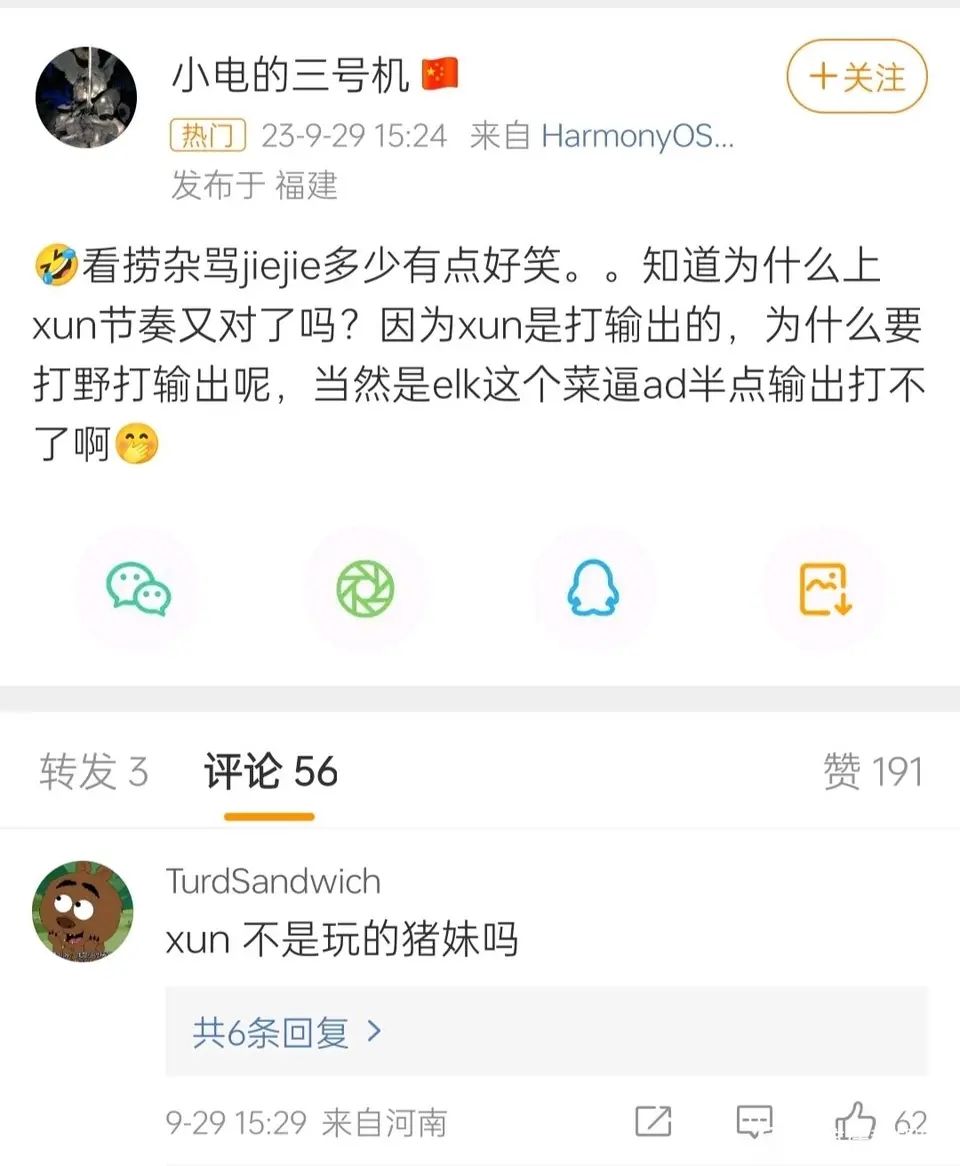Screen dimensions: 960x1166
Task: Expand the 热门 hot topic tag
Action: click(205, 136)
